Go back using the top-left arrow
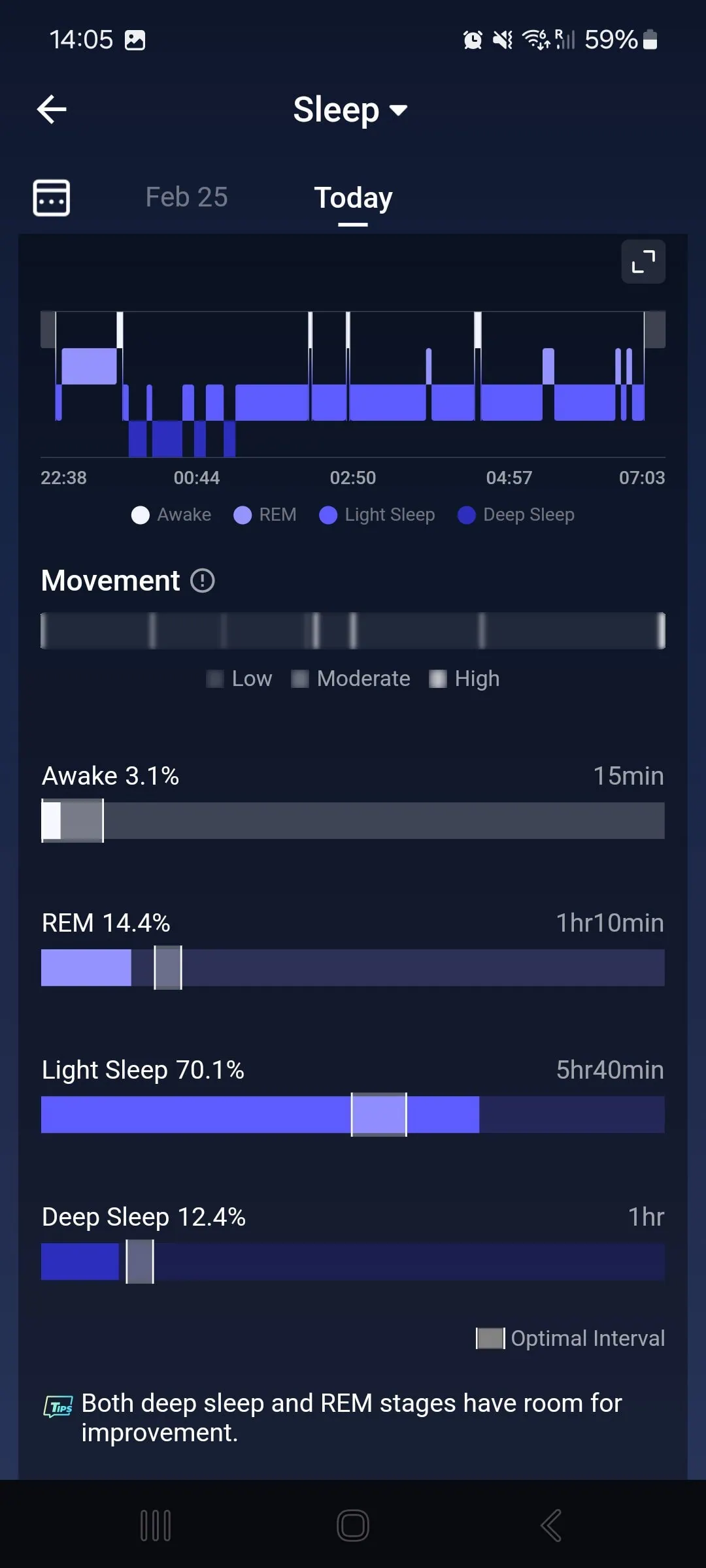Screen dimensions: 706x1568 [x=52, y=109]
